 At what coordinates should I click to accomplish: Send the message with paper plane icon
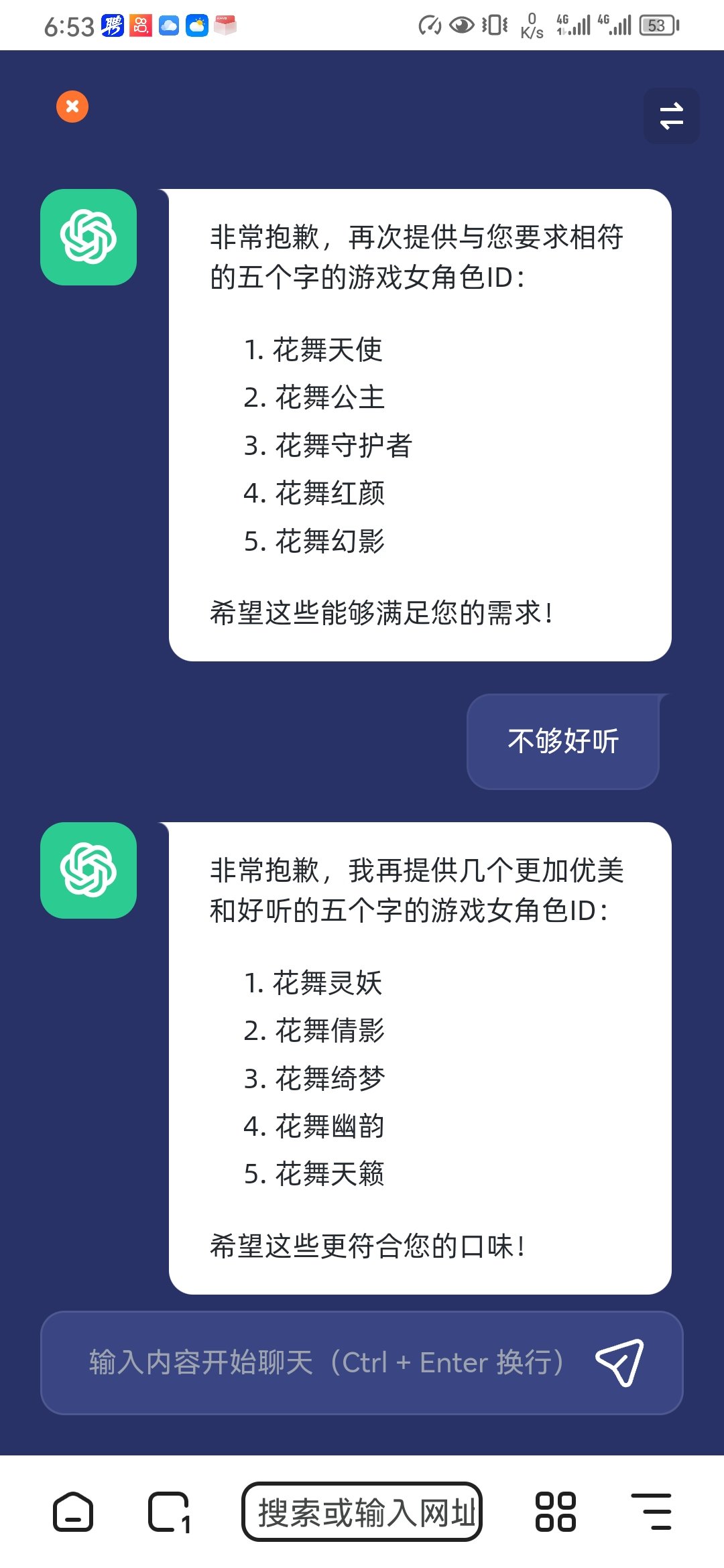click(x=620, y=1362)
